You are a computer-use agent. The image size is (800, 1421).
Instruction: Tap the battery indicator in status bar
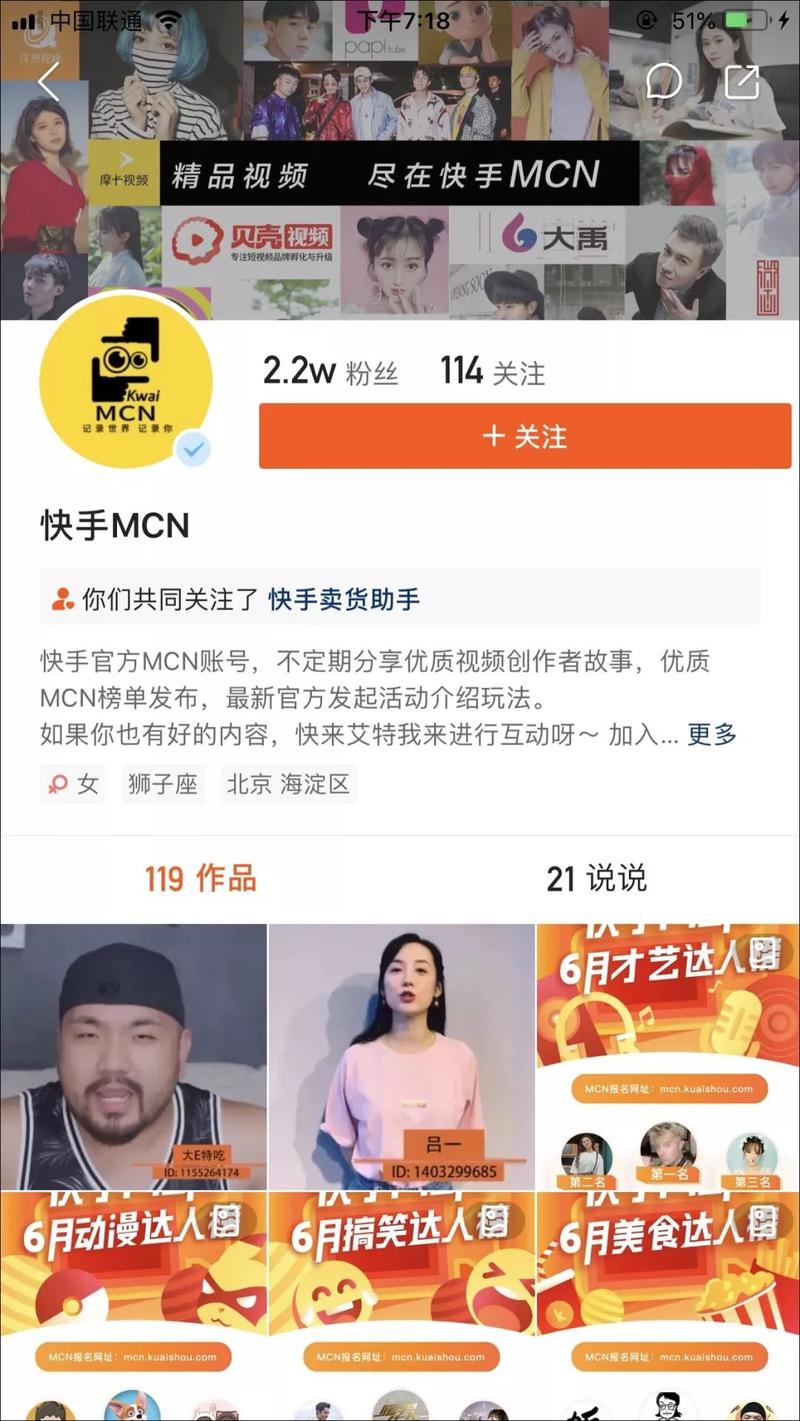tap(745, 17)
